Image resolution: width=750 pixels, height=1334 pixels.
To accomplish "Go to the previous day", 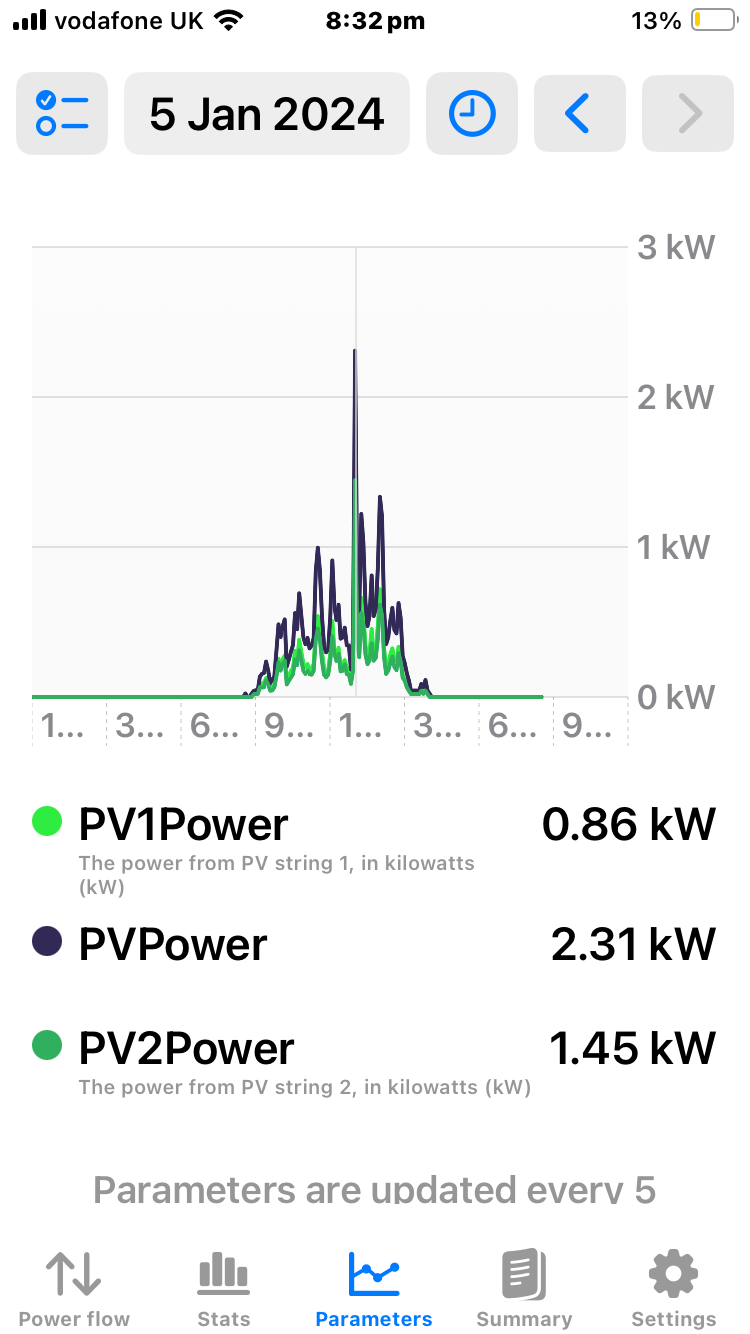I will [x=580, y=114].
